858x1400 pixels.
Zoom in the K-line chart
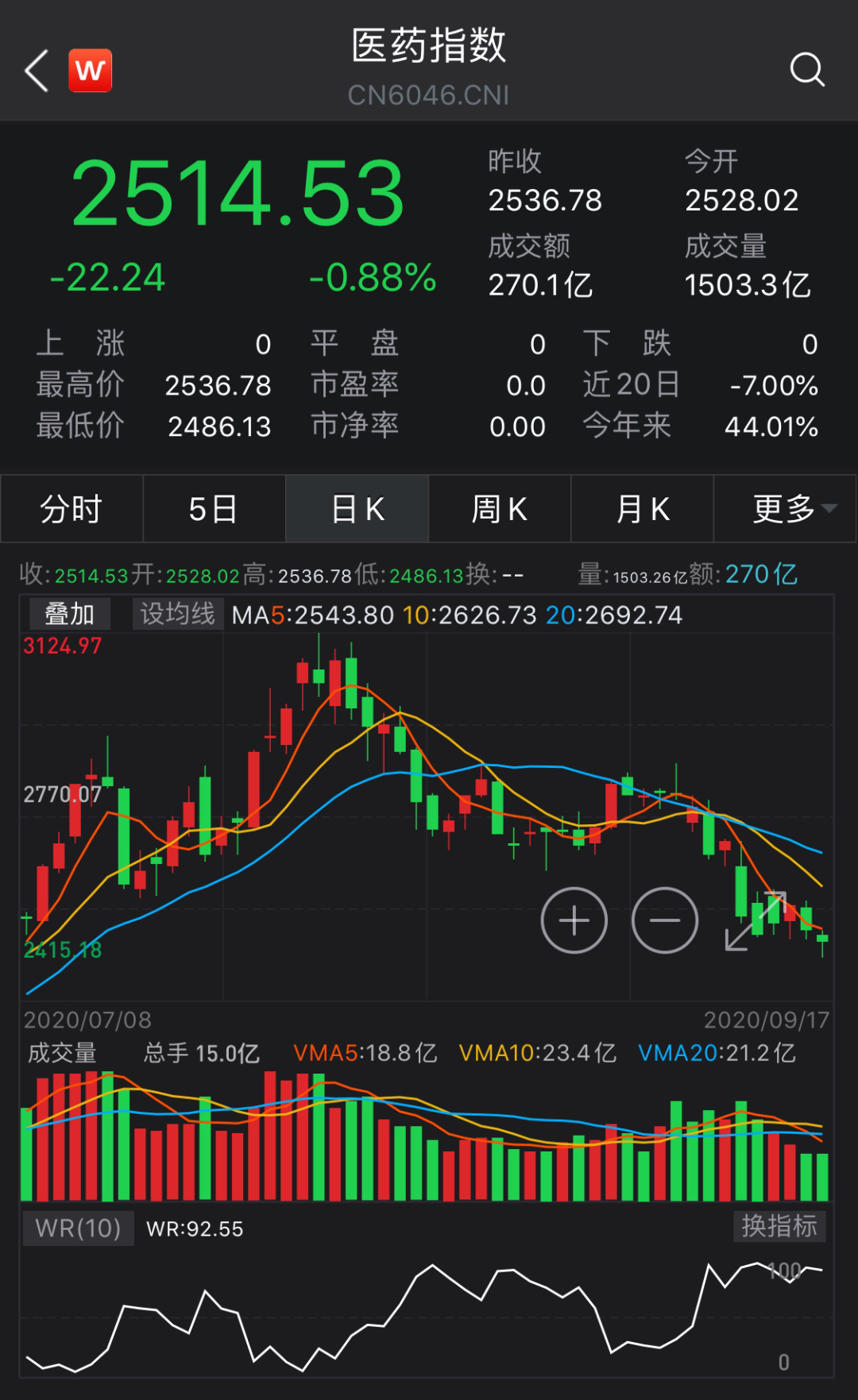click(x=574, y=920)
